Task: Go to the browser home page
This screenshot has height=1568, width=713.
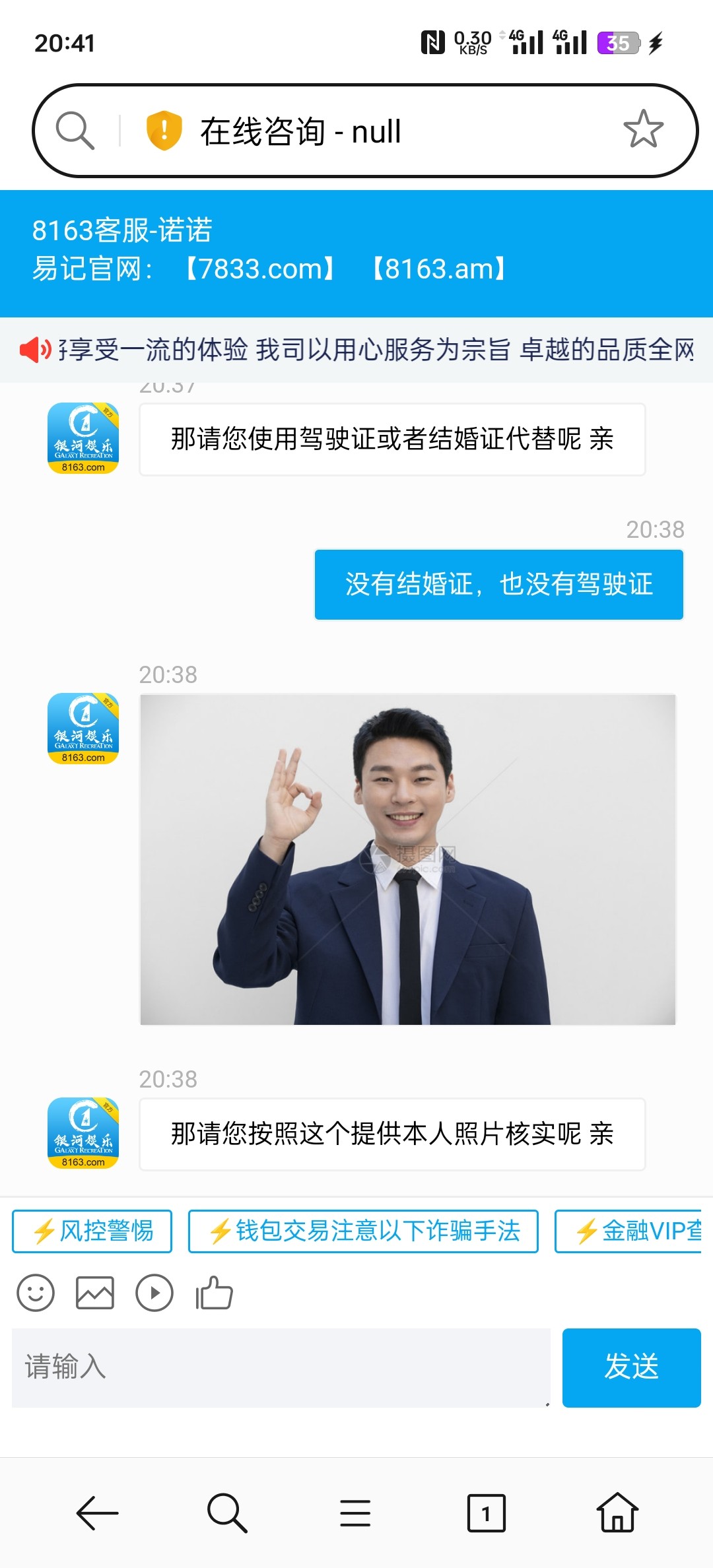Action: point(617,1513)
